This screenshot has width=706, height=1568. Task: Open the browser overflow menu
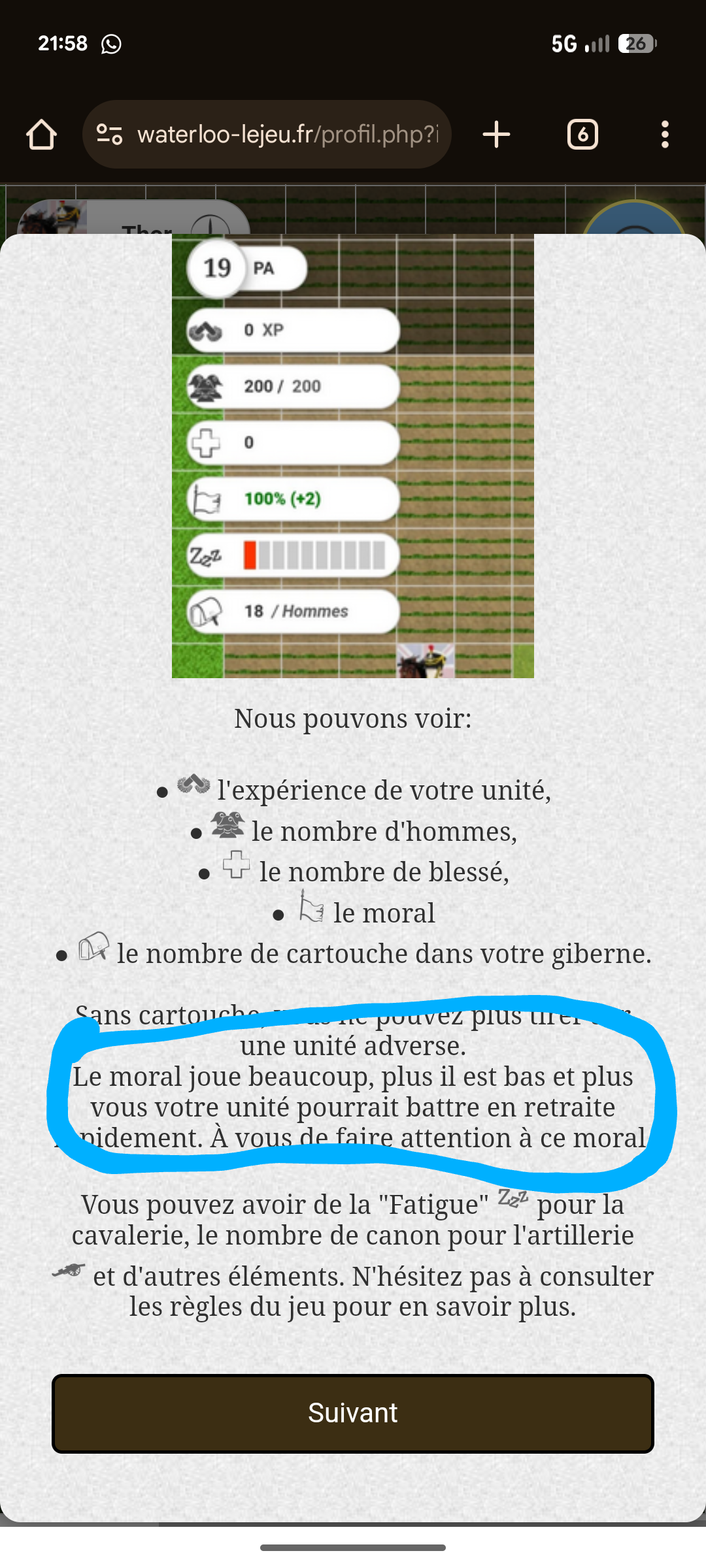coord(665,135)
